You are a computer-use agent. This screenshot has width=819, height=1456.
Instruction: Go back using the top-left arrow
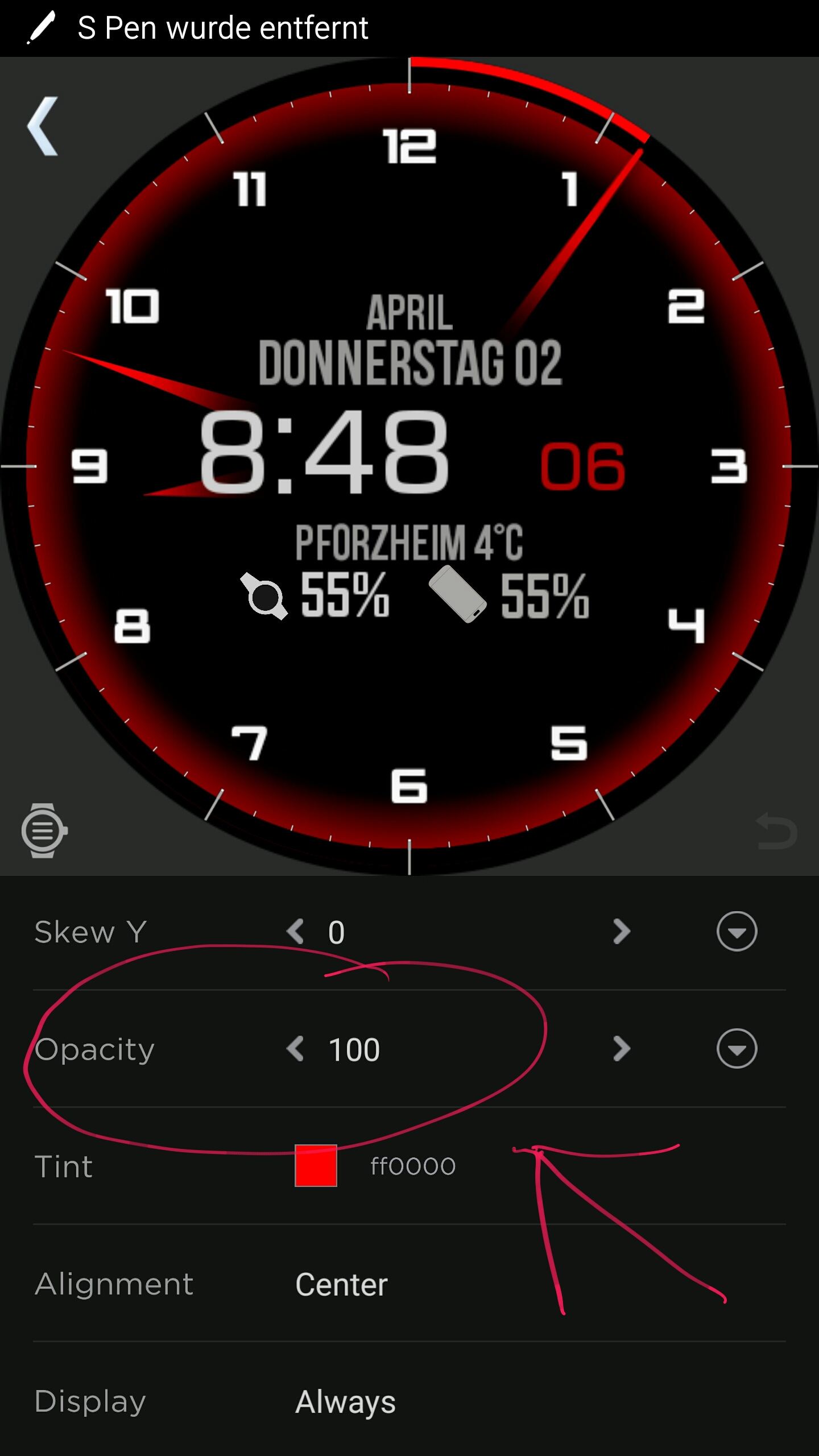coord(43,126)
